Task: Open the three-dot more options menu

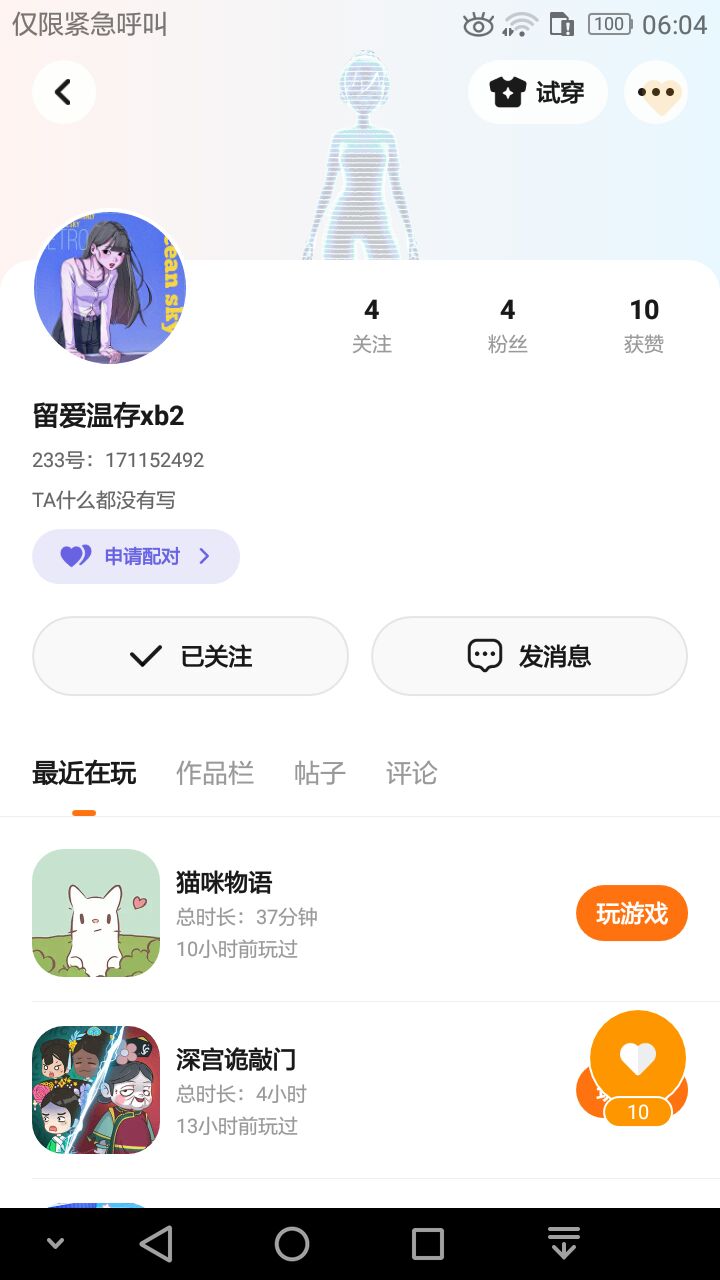Action: pos(656,92)
